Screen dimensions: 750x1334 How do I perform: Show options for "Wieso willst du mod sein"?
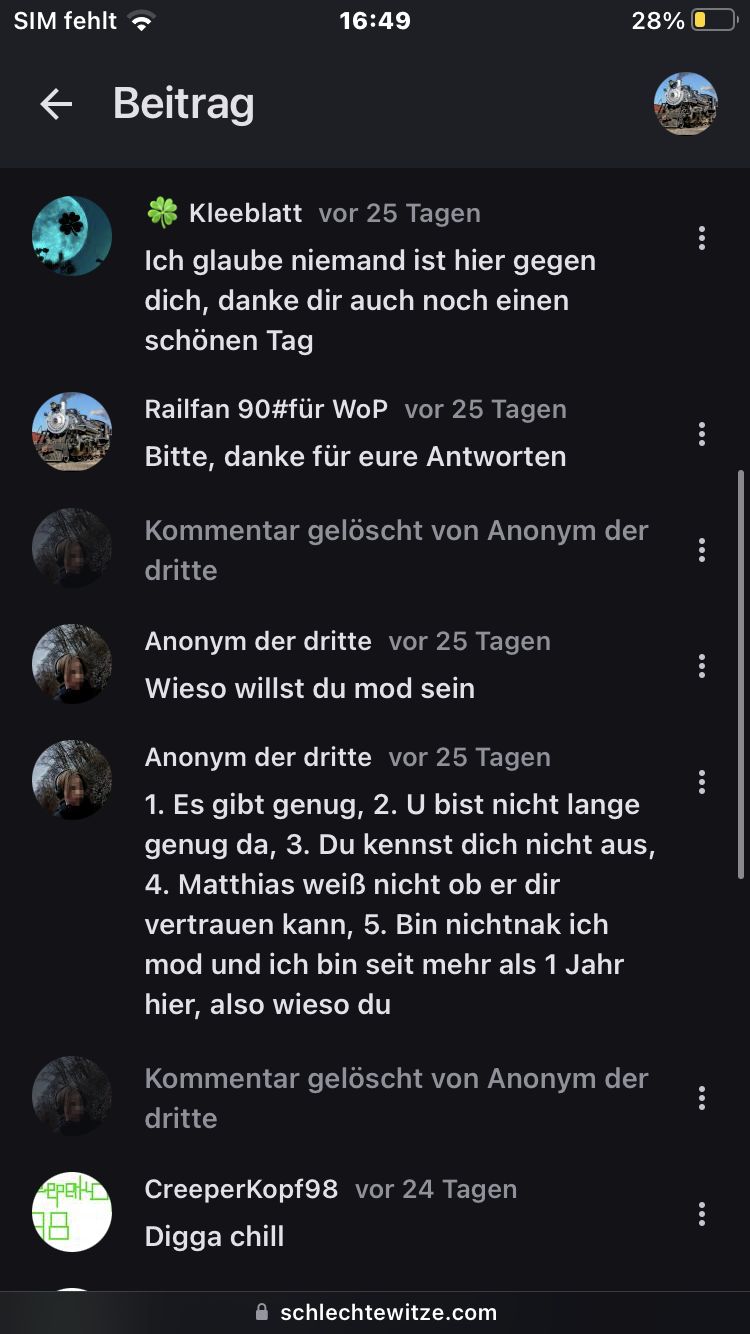[702, 666]
